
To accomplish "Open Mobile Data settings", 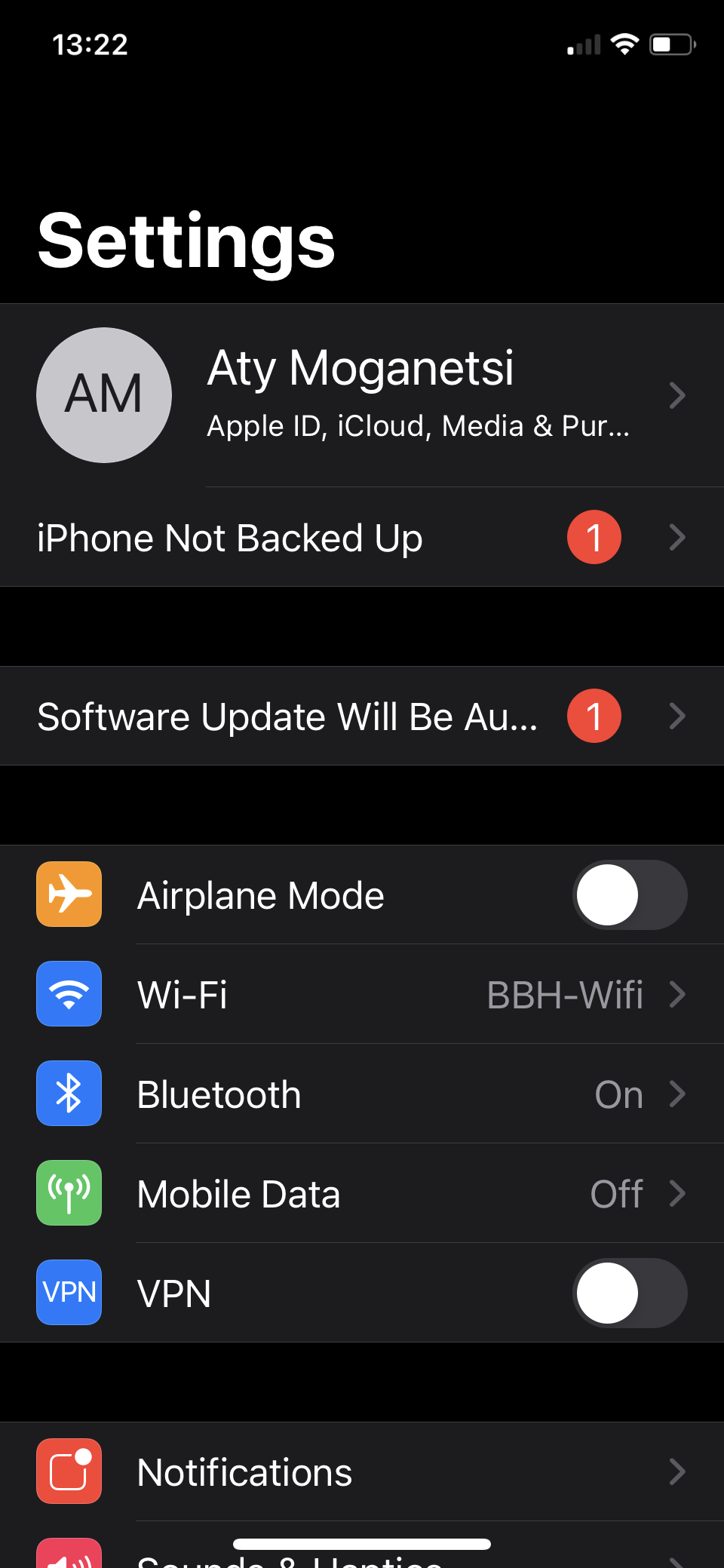I will tap(362, 1194).
